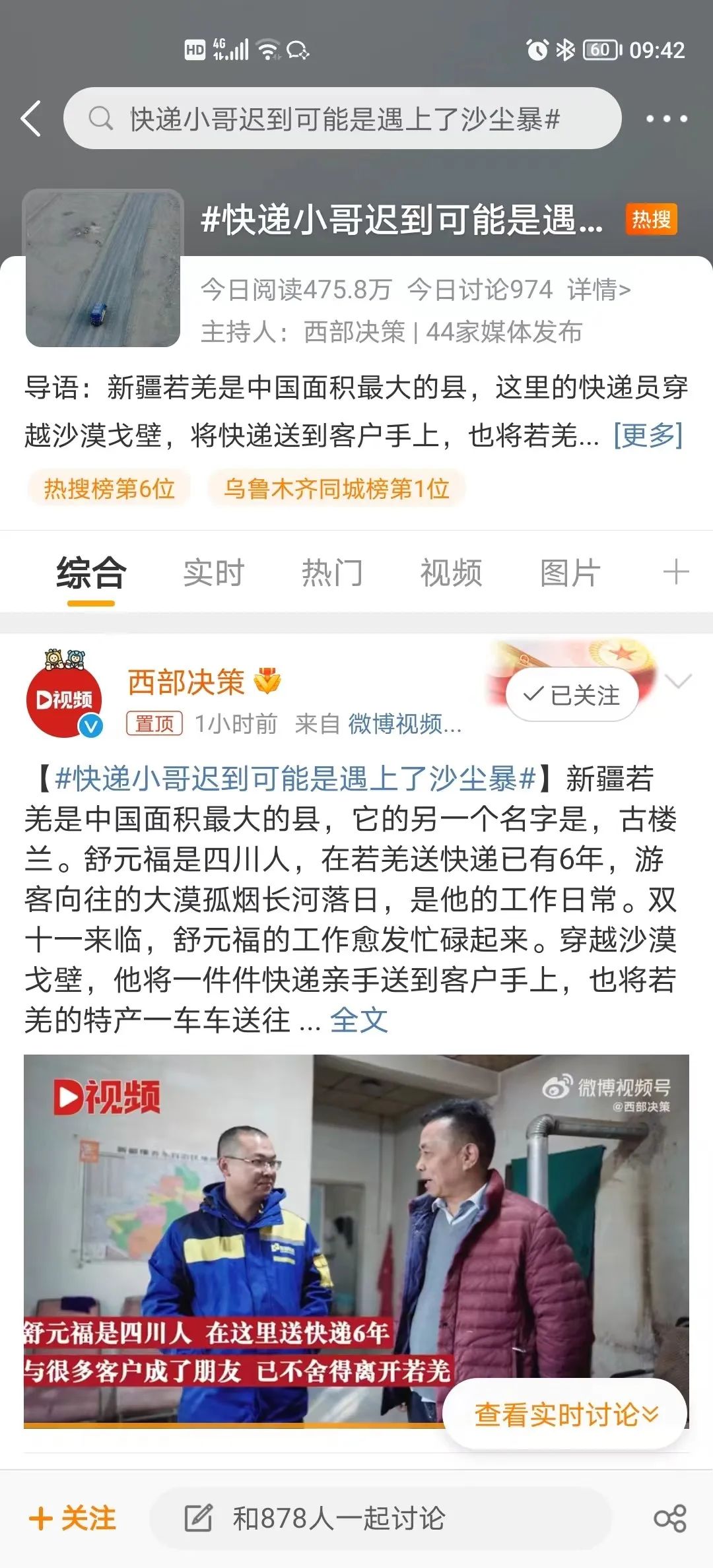Read the full post via 全文
713x1568 pixels.
click(358, 1020)
